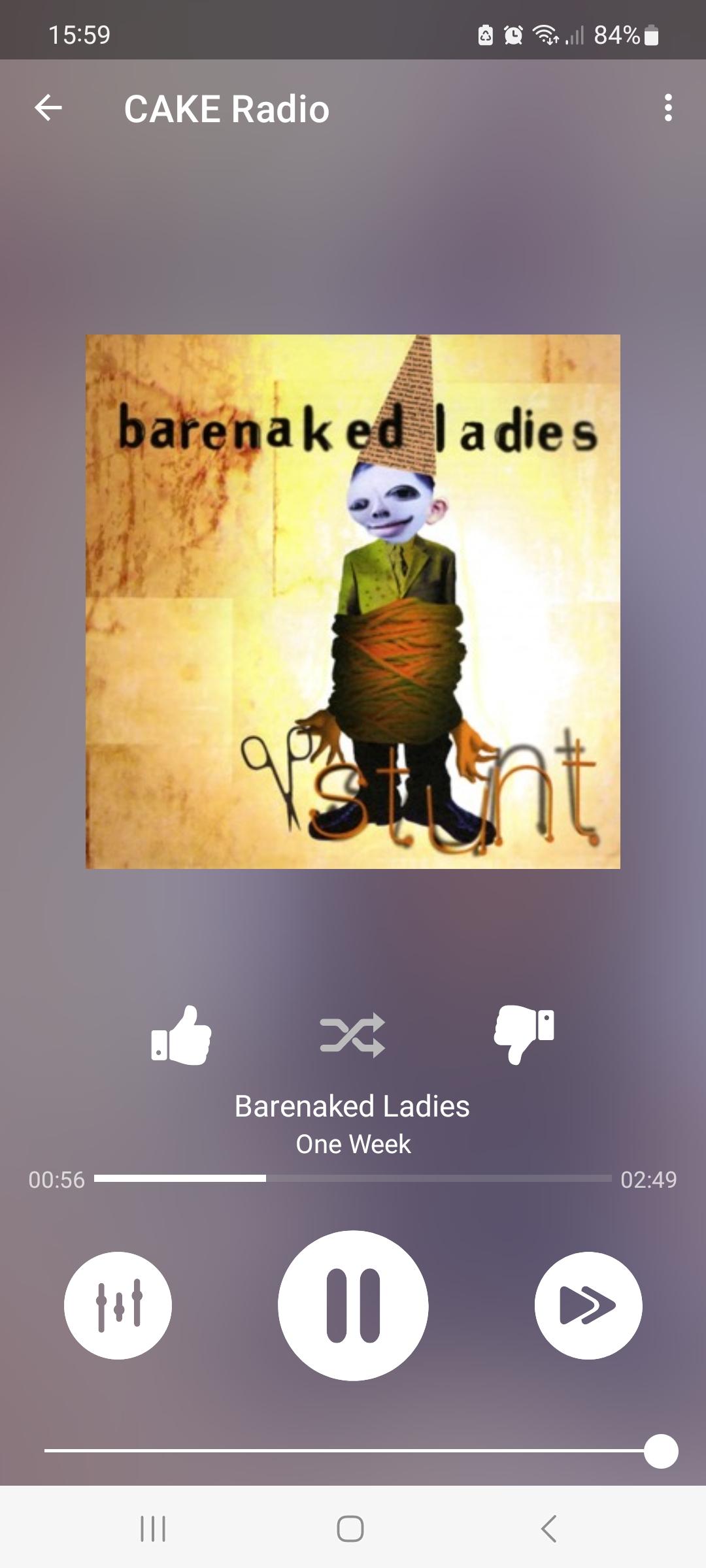This screenshot has height=1568, width=706.
Task: Open the overflow menu
Action: click(x=667, y=108)
